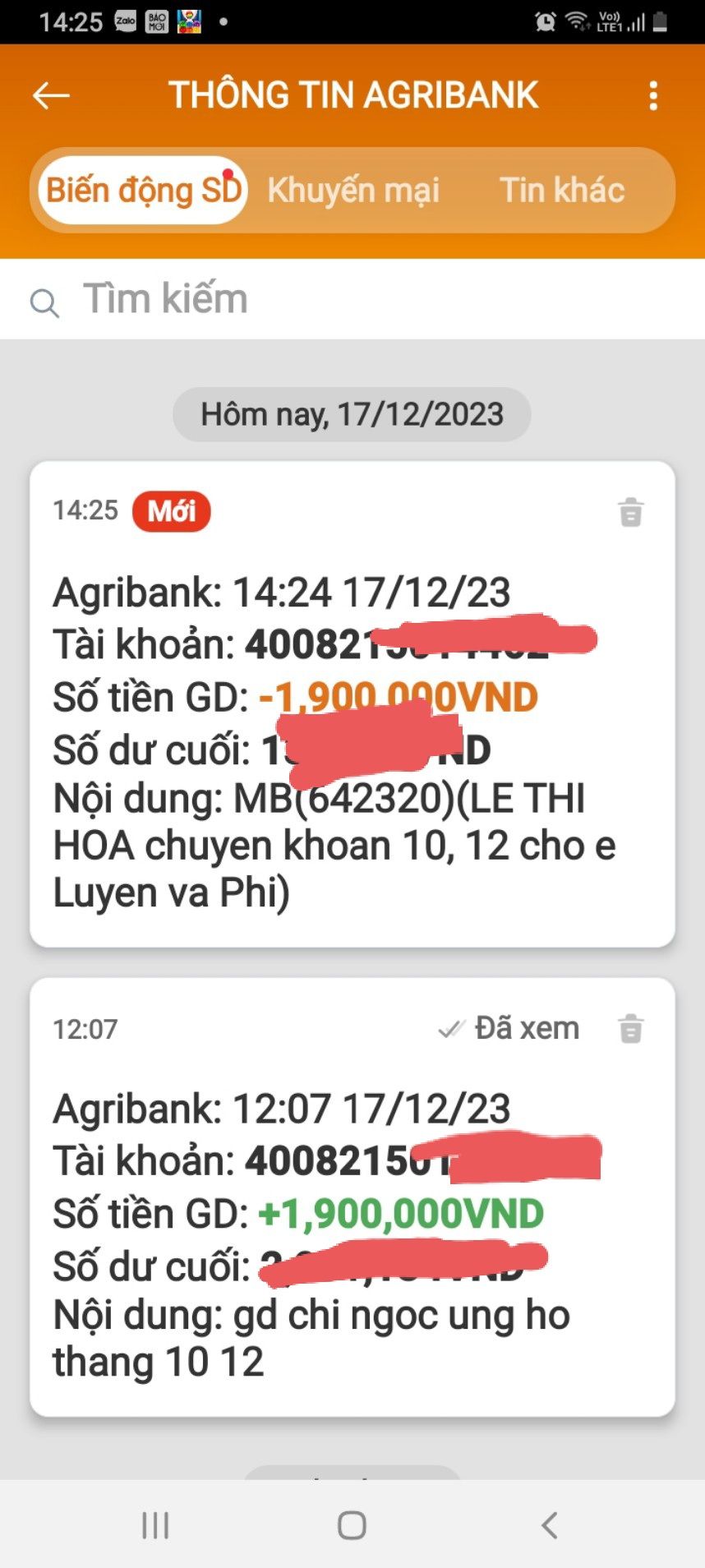This screenshot has height=1568, width=705.
Task: Switch to the Tin khác tab
Action: click(x=562, y=190)
